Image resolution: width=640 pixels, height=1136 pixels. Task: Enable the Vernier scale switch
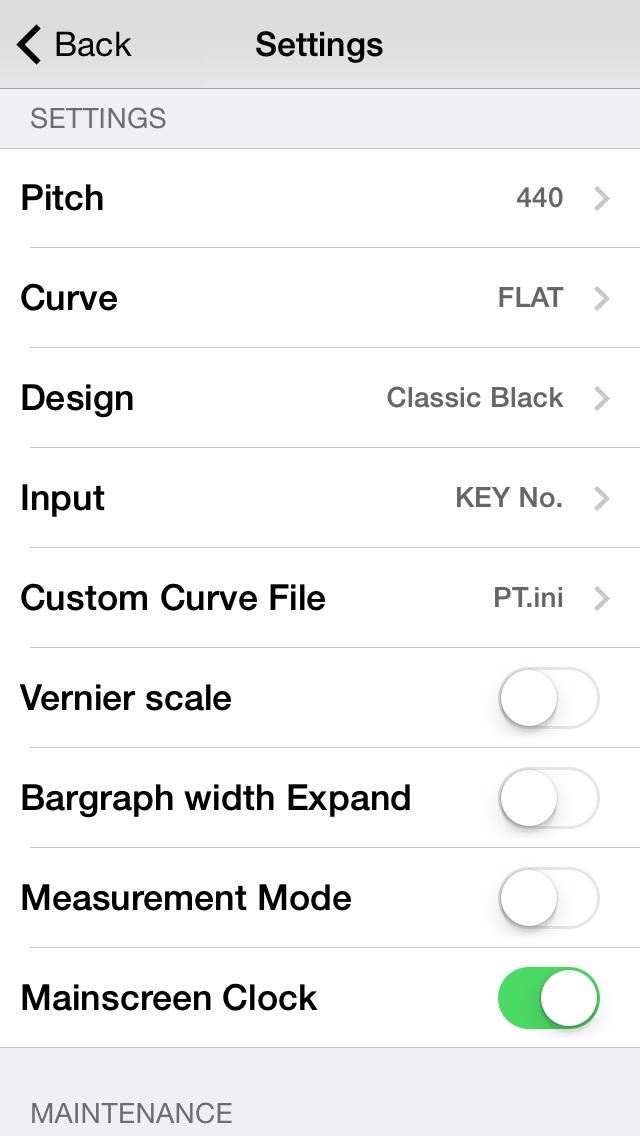pyautogui.click(x=548, y=698)
